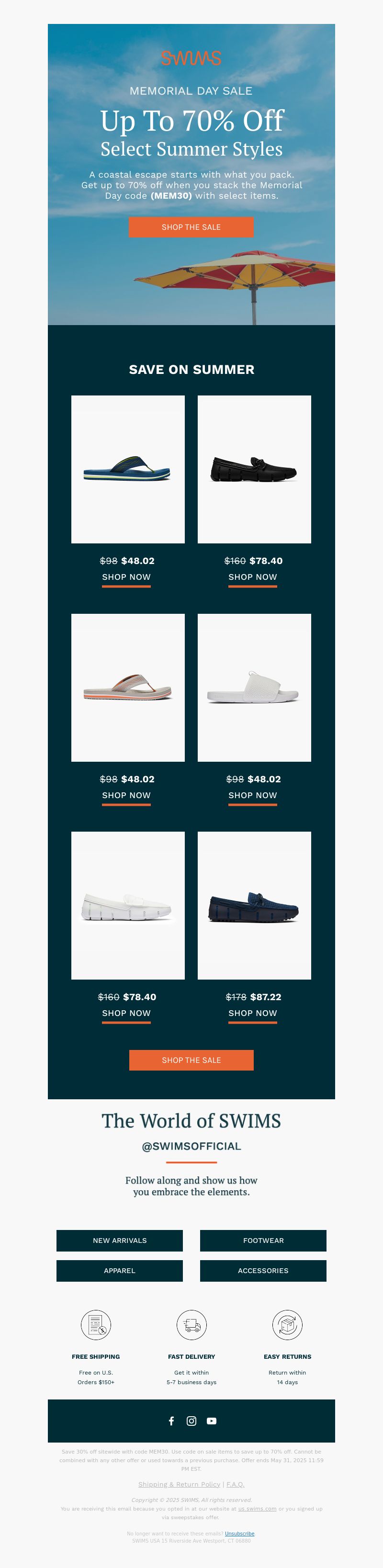383x1568 pixels.
Task: Visit the SWIMS Facebook page
Action: pyautogui.click(x=171, y=1421)
